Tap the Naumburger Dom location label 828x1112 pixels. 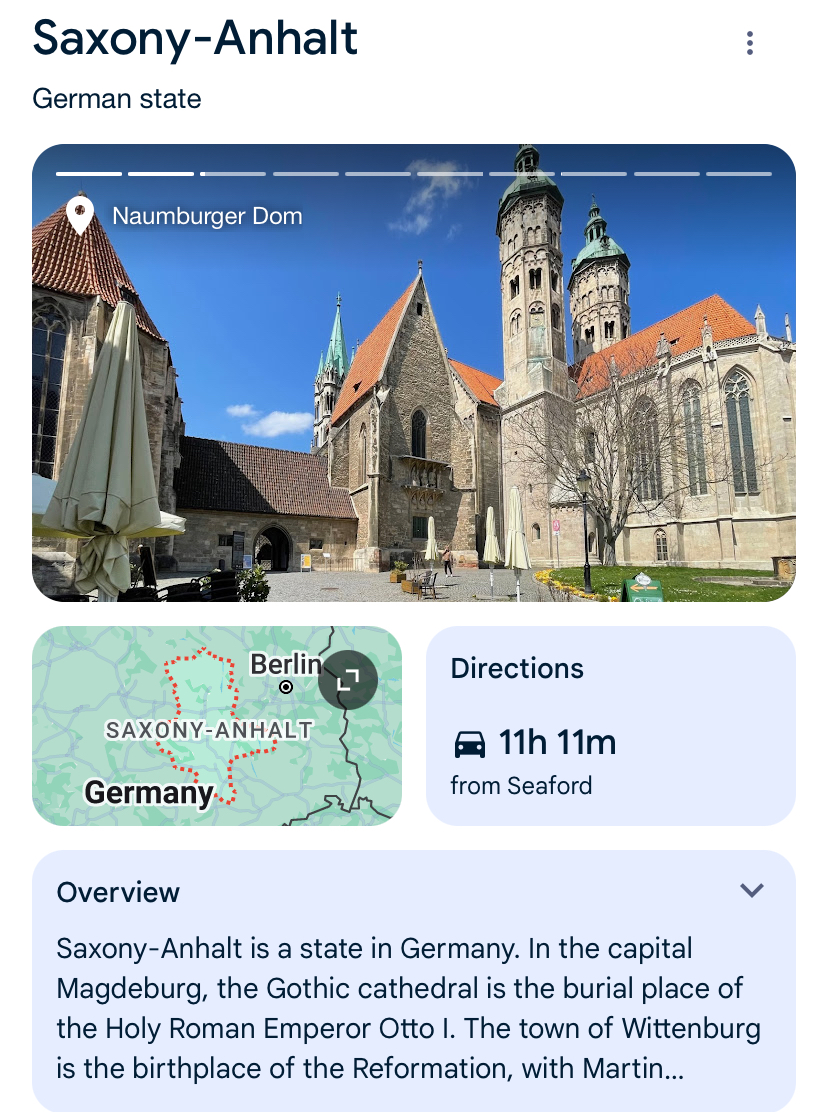tap(206, 215)
